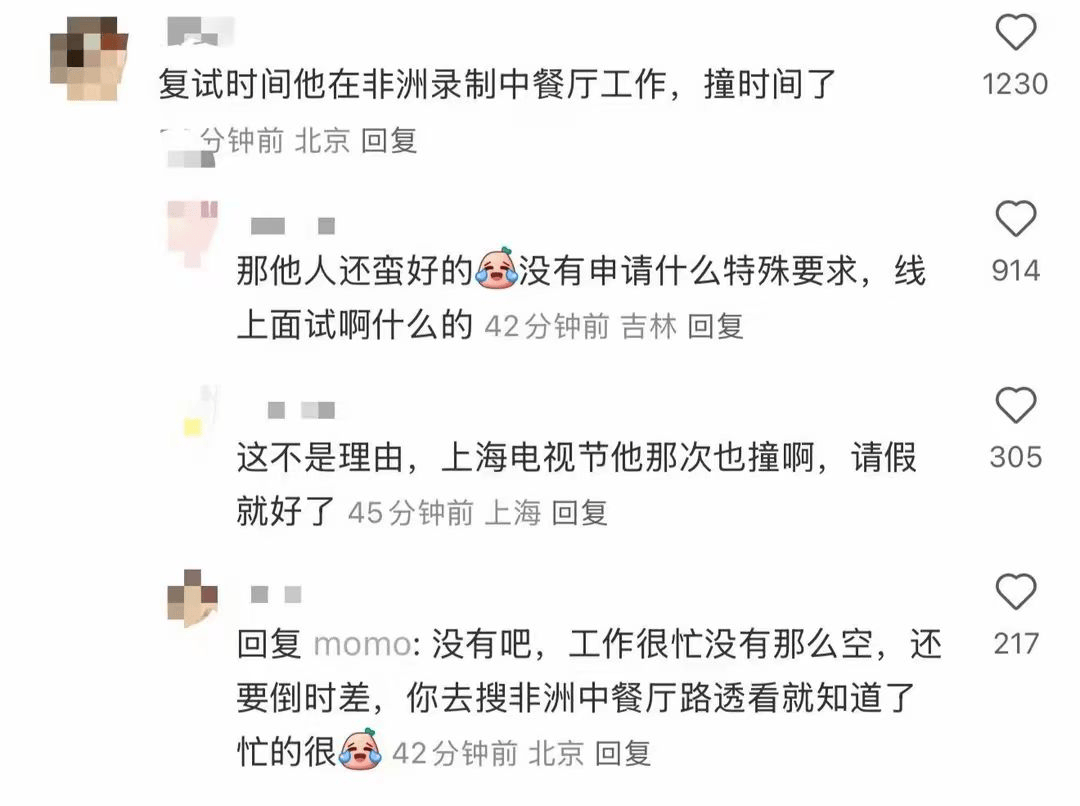Reply to the 吉林 comment

click(716, 326)
